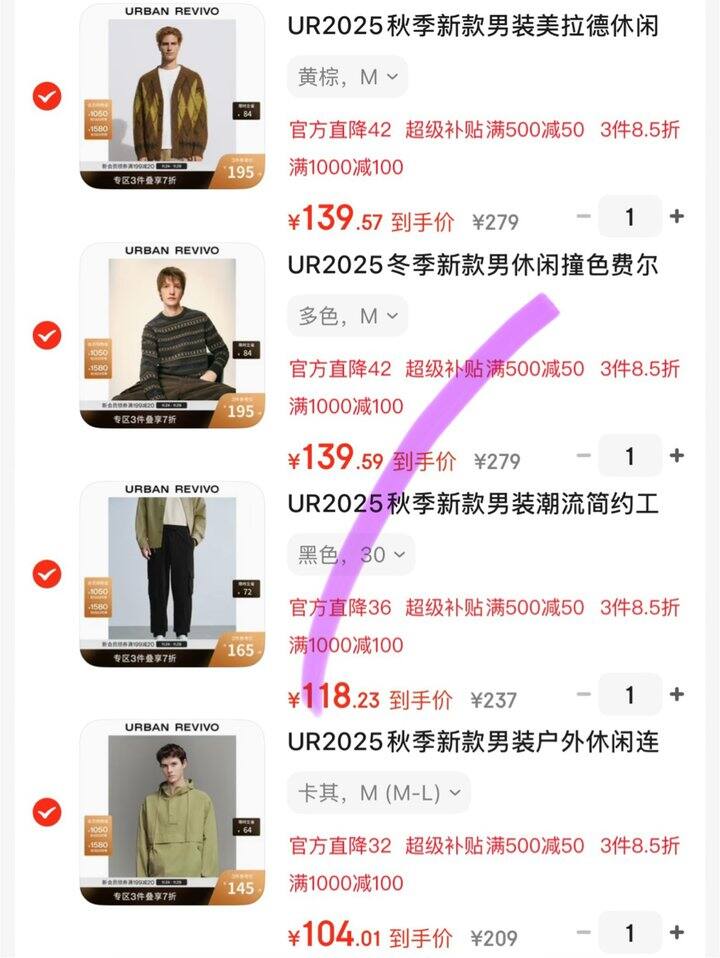Screen dimensions: 720x958
Task: View the 撞色费尔 sweater product image
Action: point(172,336)
